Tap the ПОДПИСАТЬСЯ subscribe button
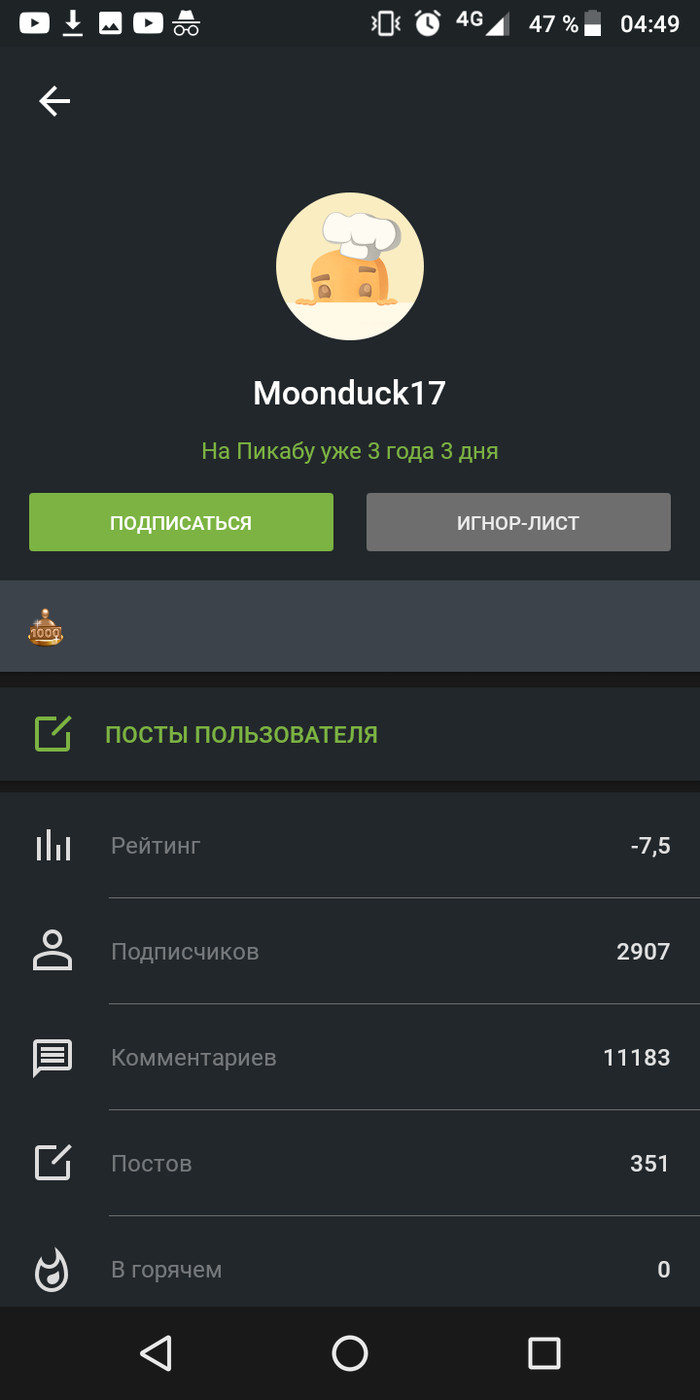 pyautogui.click(x=181, y=522)
